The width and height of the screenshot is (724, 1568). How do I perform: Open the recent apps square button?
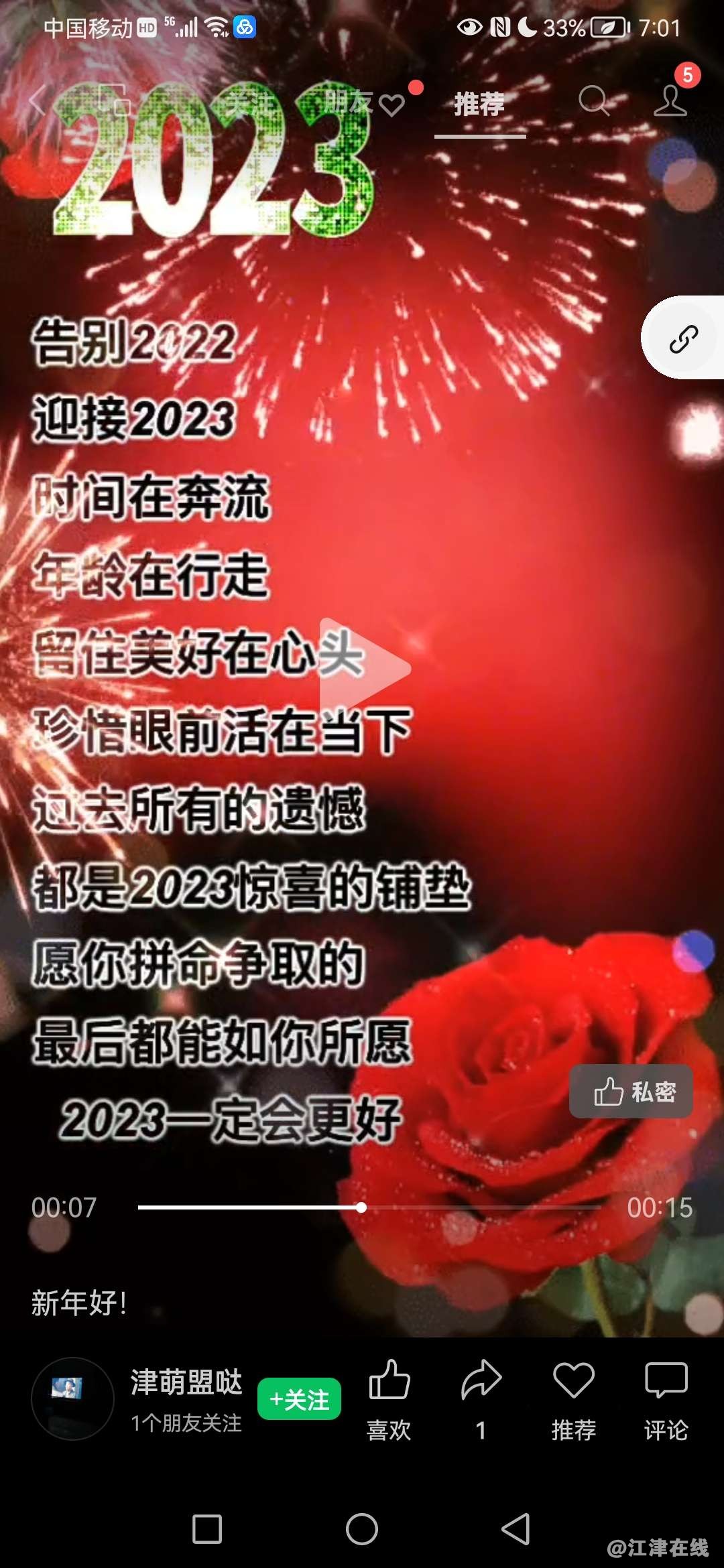click(x=207, y=1529)
